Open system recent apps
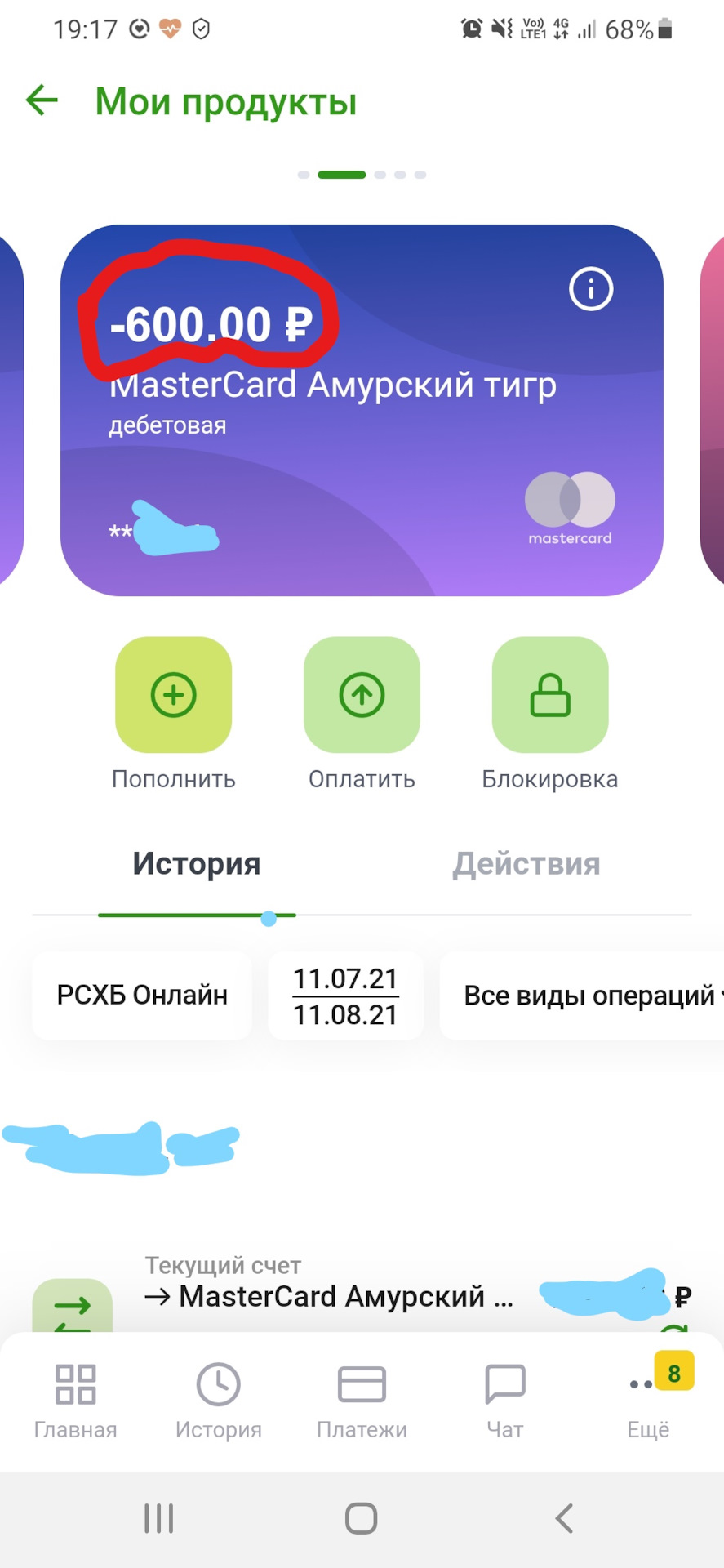Screen dimensions: 724x1568 click(x=159, y=1519)
